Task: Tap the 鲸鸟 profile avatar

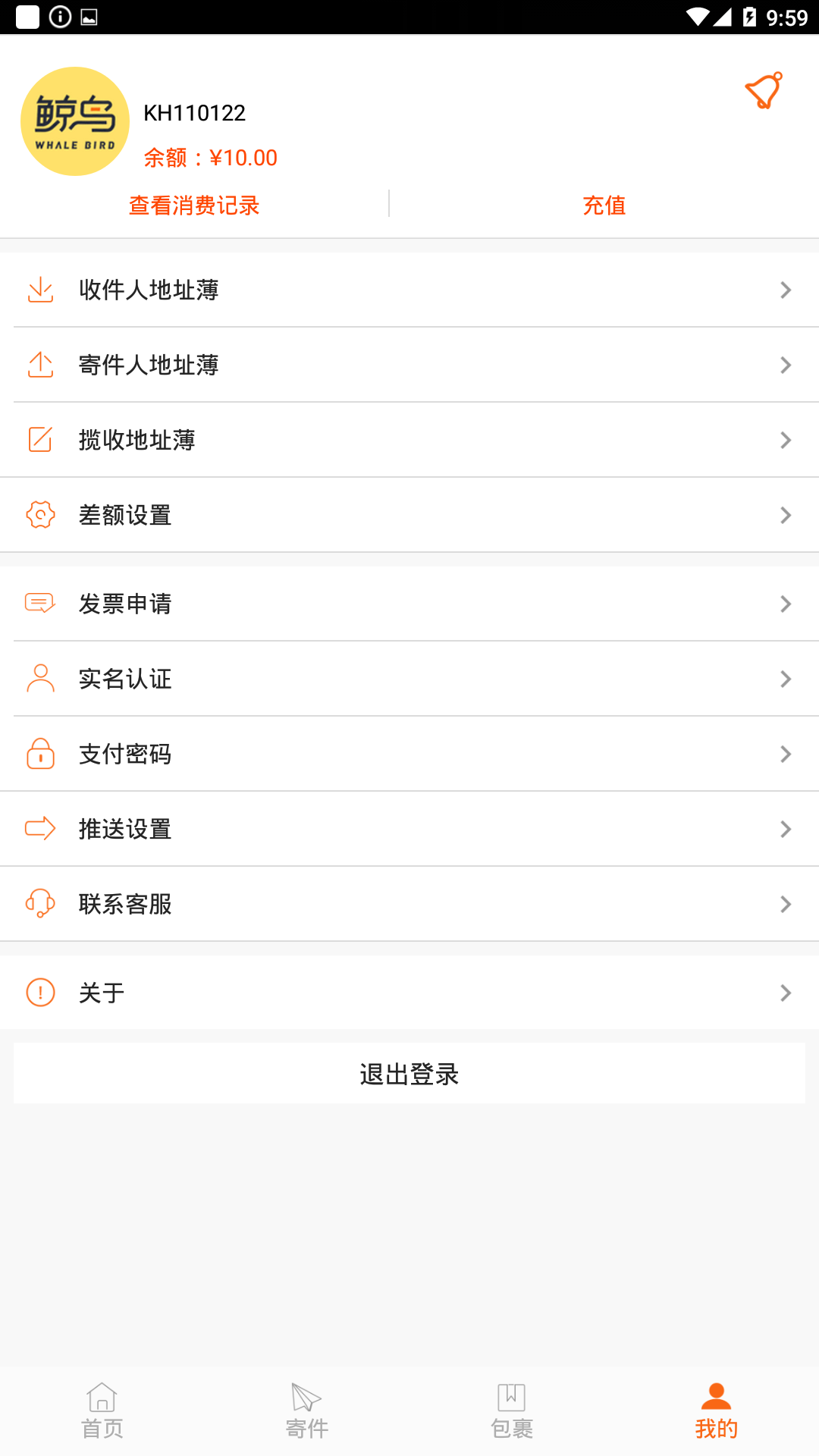Action: [x=75, y=121]
